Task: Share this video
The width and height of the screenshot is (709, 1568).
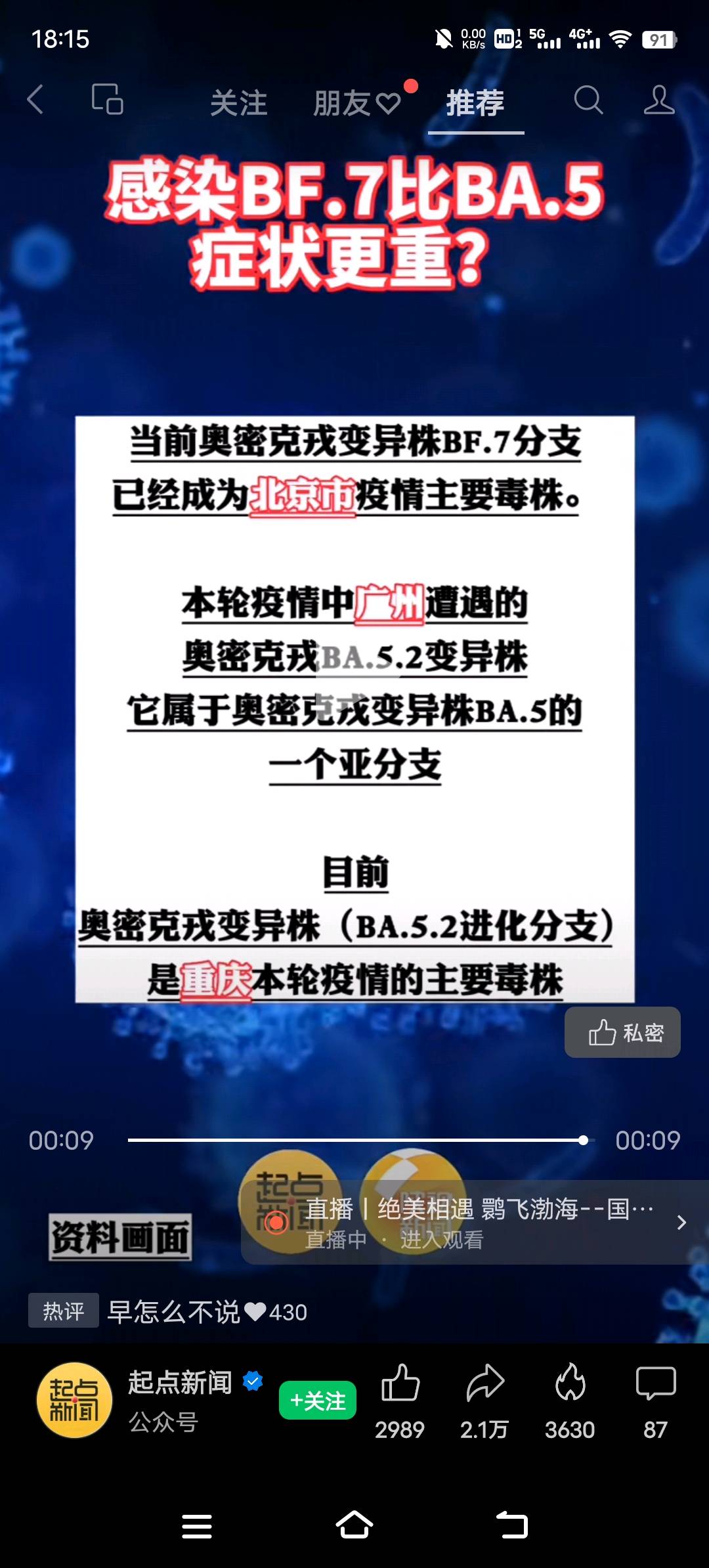Action: coord(484,1384)
